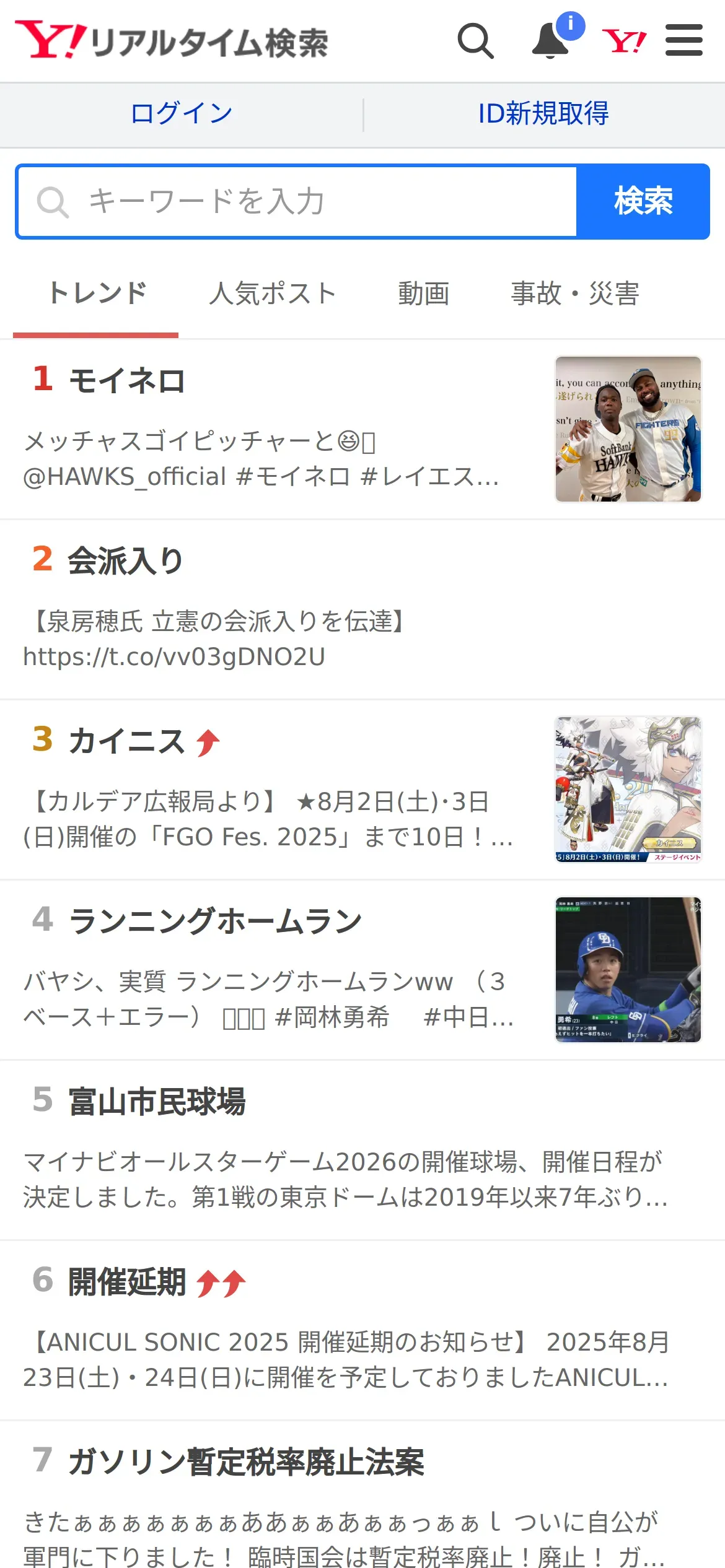Open ID新規取得 registration link
The image size is (725, 1568).
(543, 114)
